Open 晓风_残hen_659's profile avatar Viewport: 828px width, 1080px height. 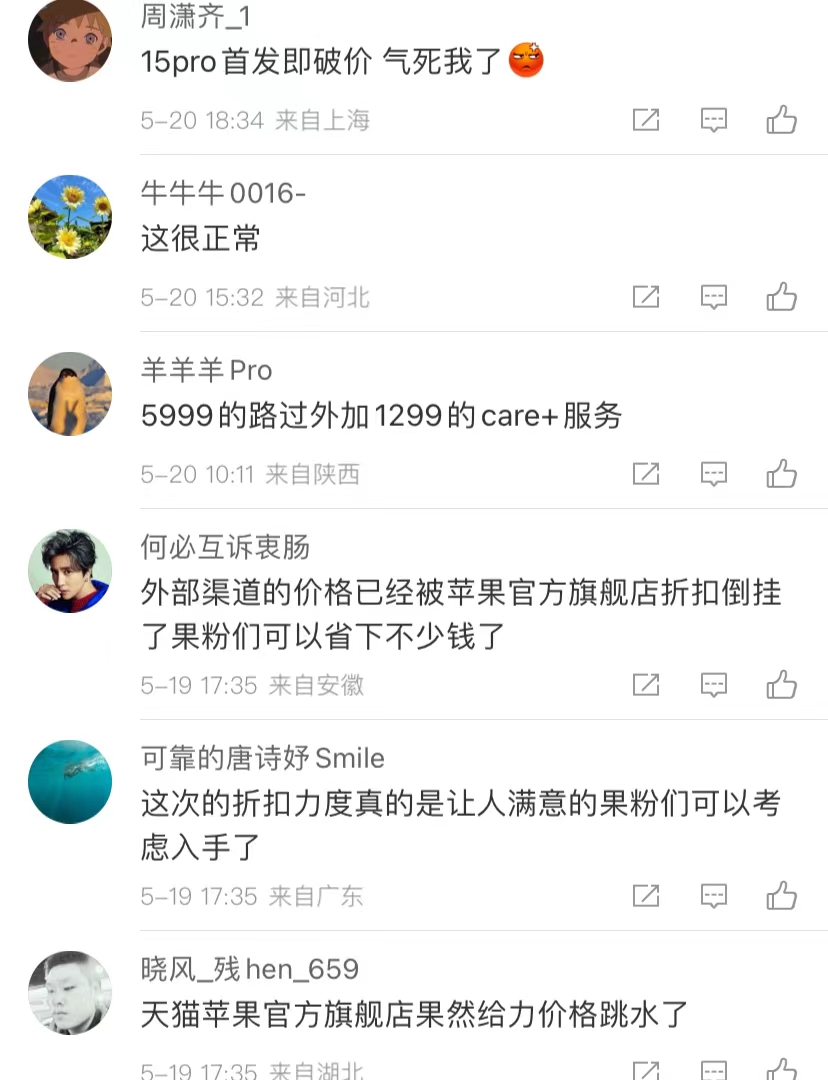tap(69, 993)
